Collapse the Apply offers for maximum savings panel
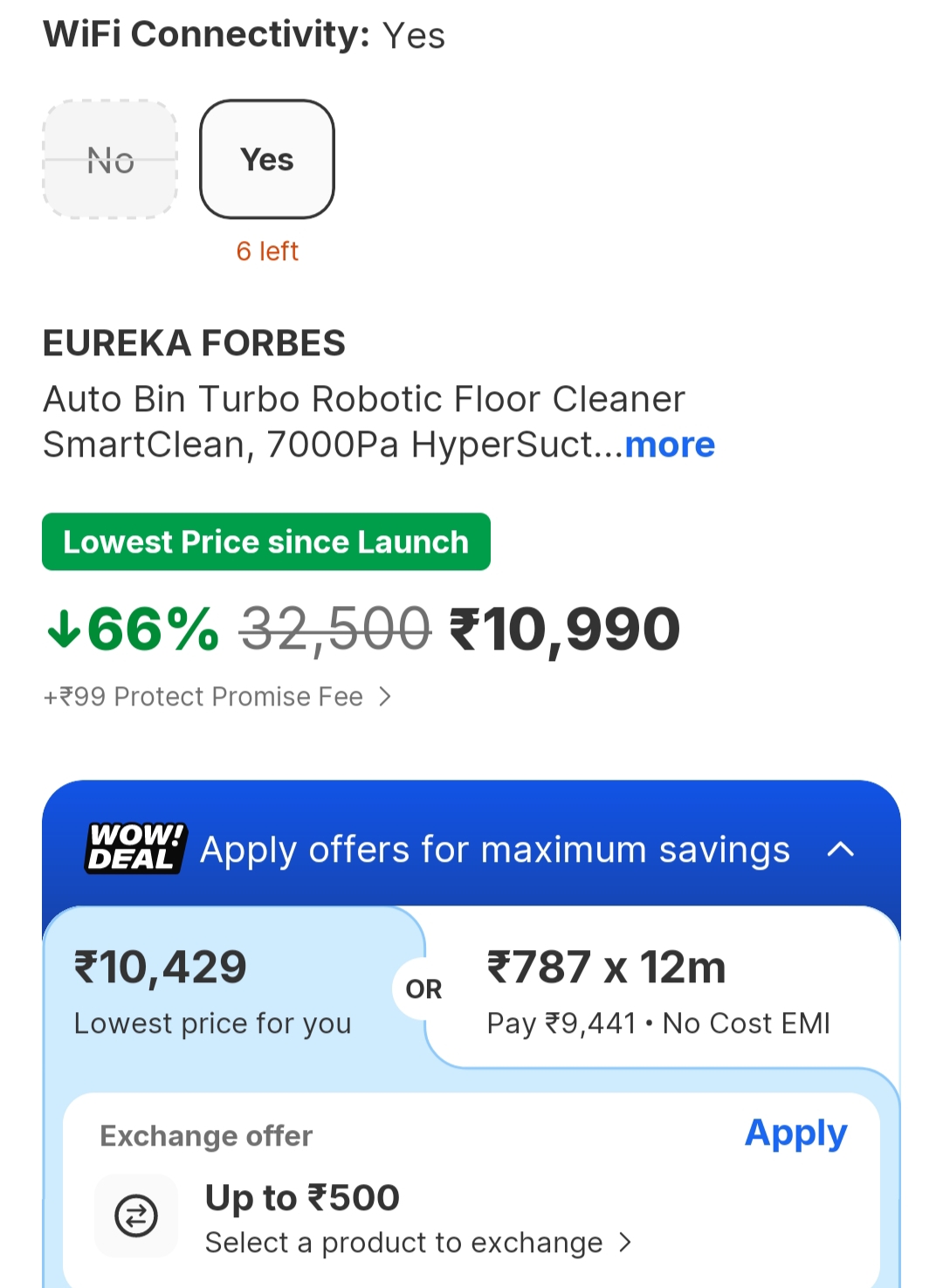 coord(840,850)
